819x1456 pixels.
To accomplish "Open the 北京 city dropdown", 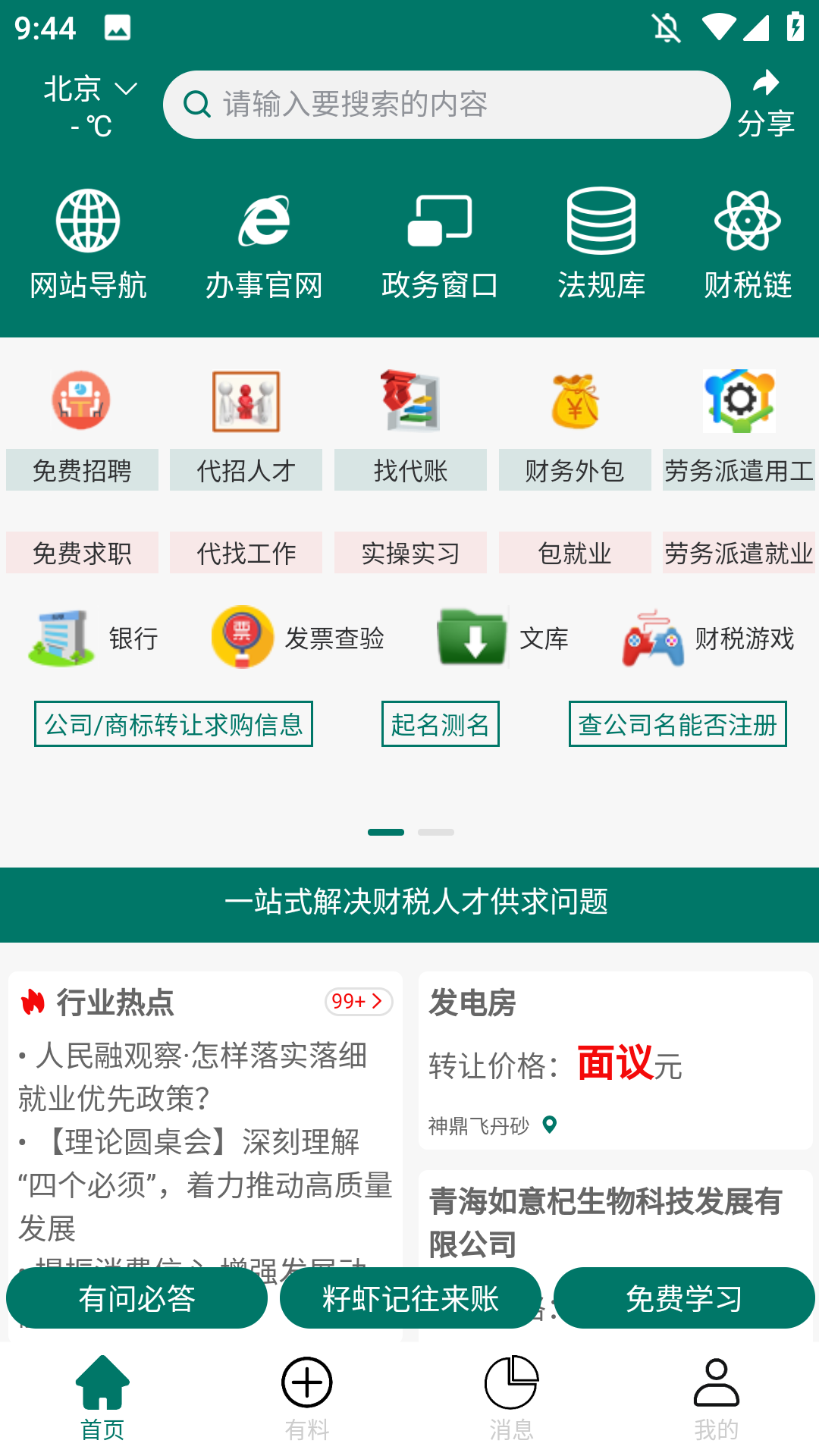I will click(x=90, y=89).
